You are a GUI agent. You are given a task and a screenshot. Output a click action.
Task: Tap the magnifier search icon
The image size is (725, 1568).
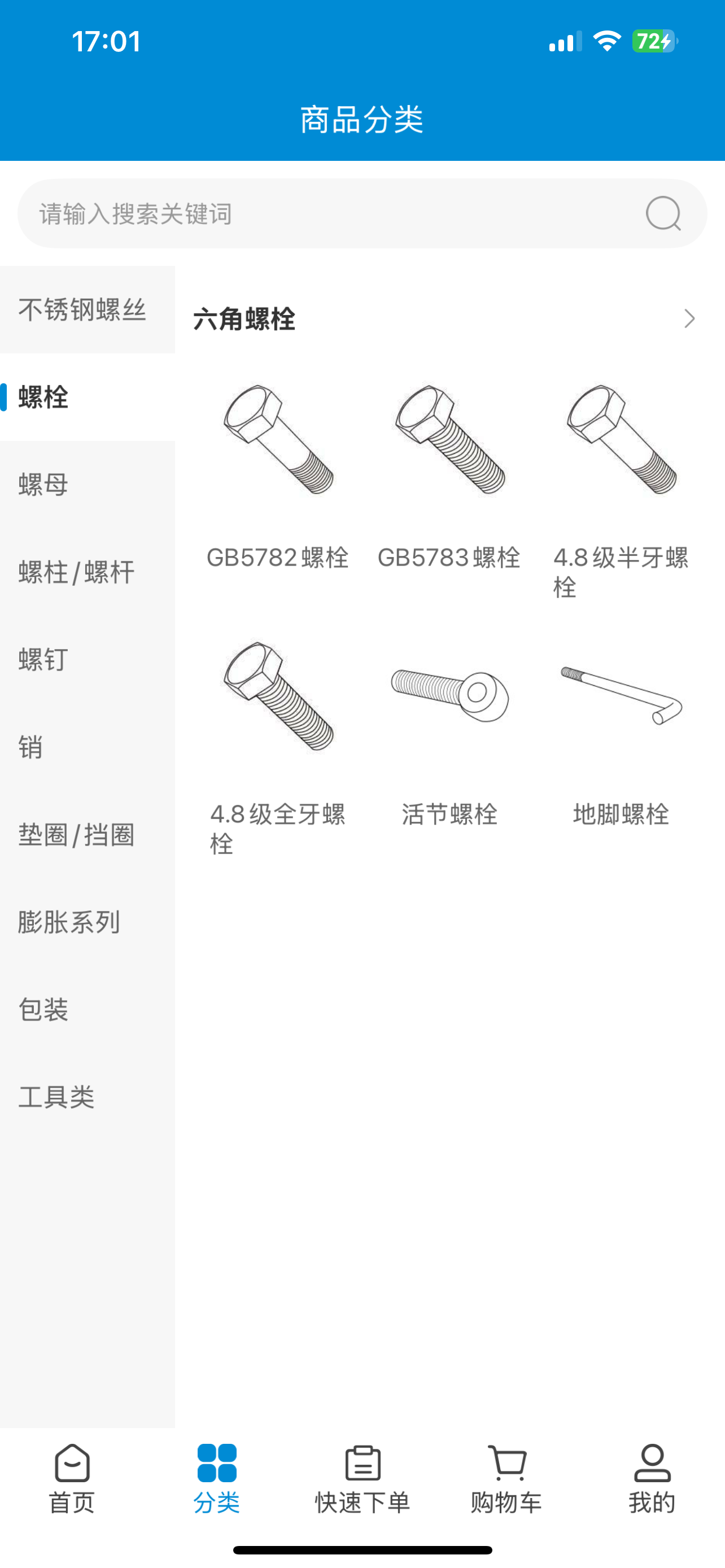click(x=662, y=214)
